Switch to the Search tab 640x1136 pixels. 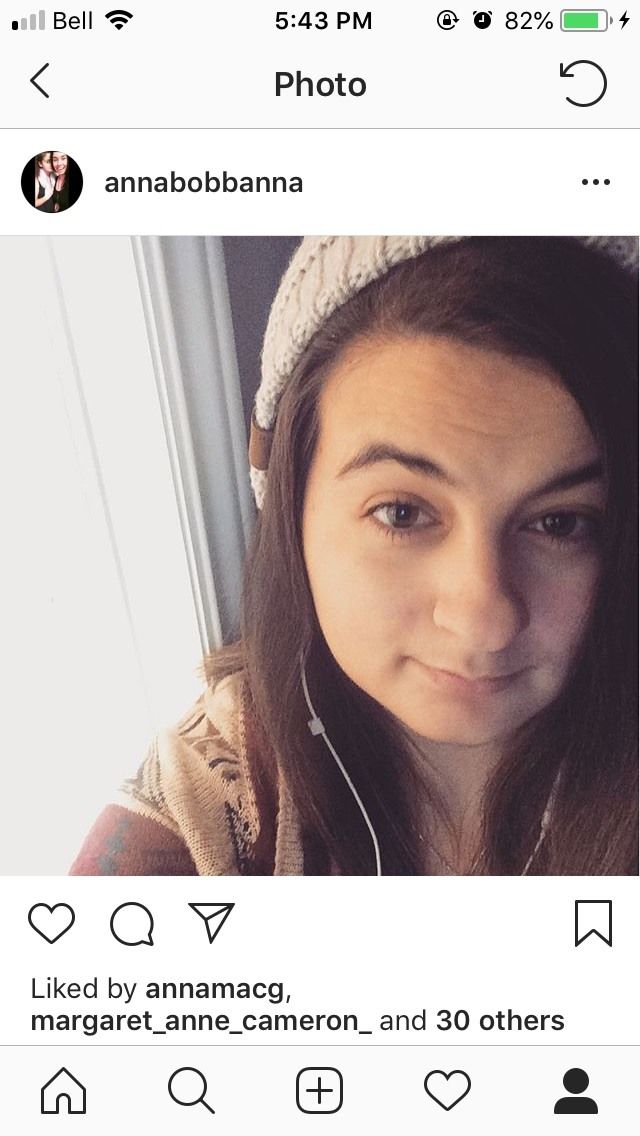tap(191, 1090)
